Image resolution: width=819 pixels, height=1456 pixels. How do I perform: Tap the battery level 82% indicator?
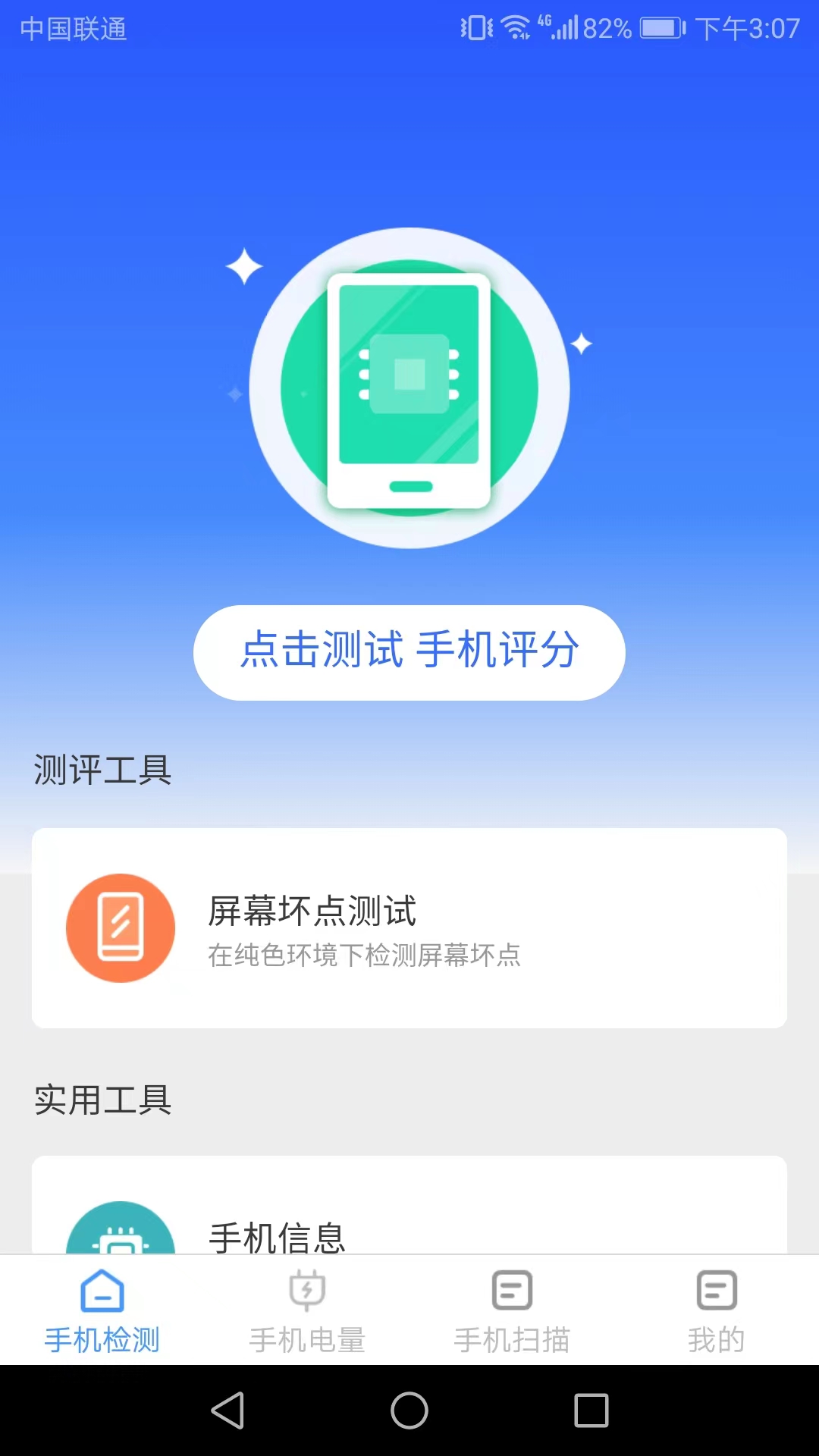coord(607,27)
